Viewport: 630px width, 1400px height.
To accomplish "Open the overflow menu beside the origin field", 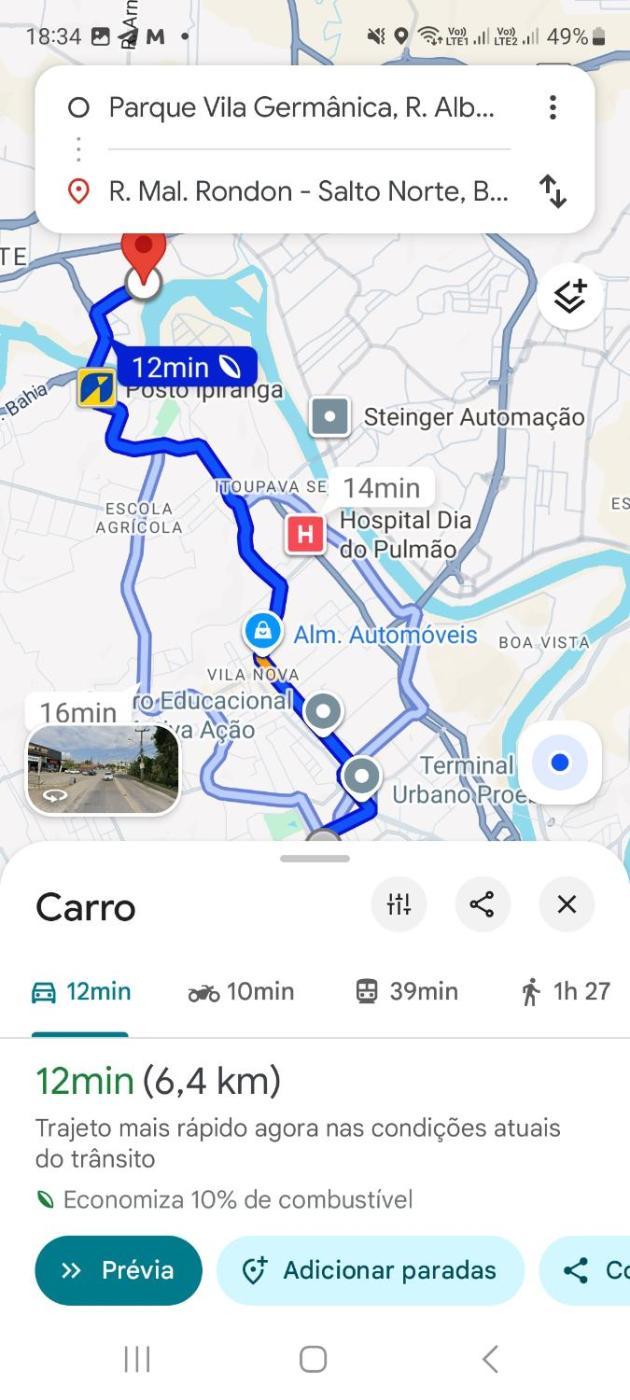I will [552, 107].
